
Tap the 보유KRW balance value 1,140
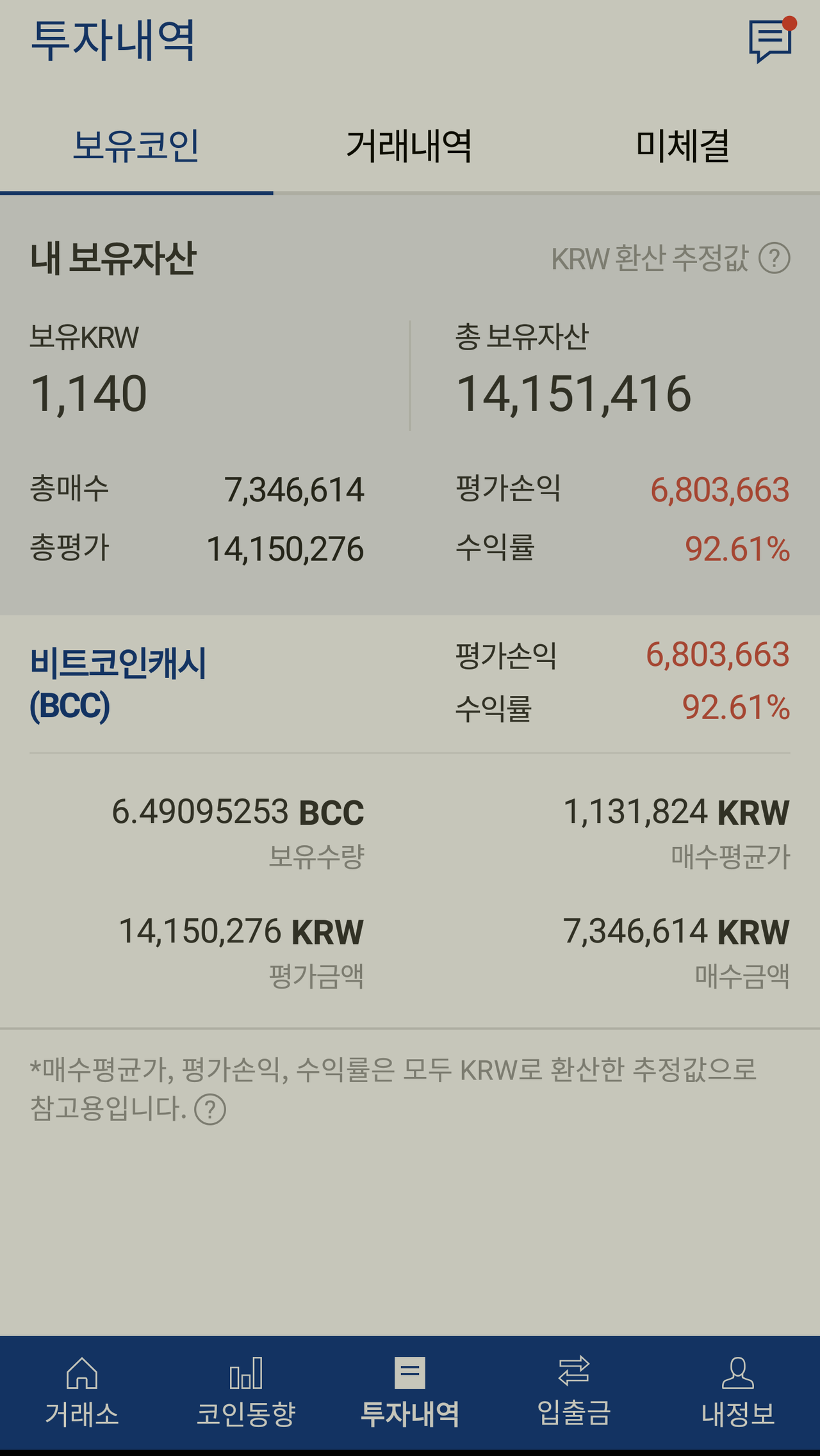tap(90, 394)
